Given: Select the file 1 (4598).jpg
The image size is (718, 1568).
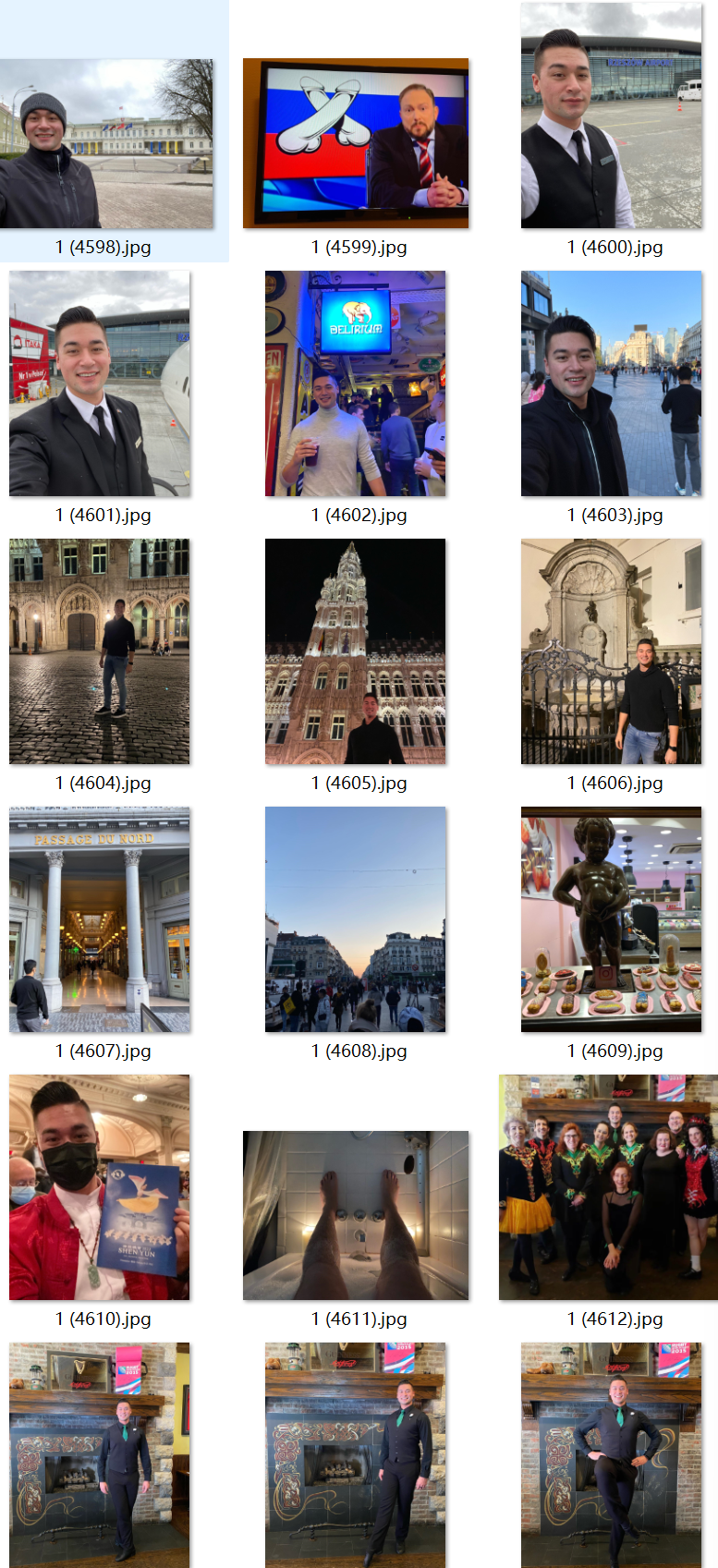Looking at the screenshot, I should pos(106,144).
